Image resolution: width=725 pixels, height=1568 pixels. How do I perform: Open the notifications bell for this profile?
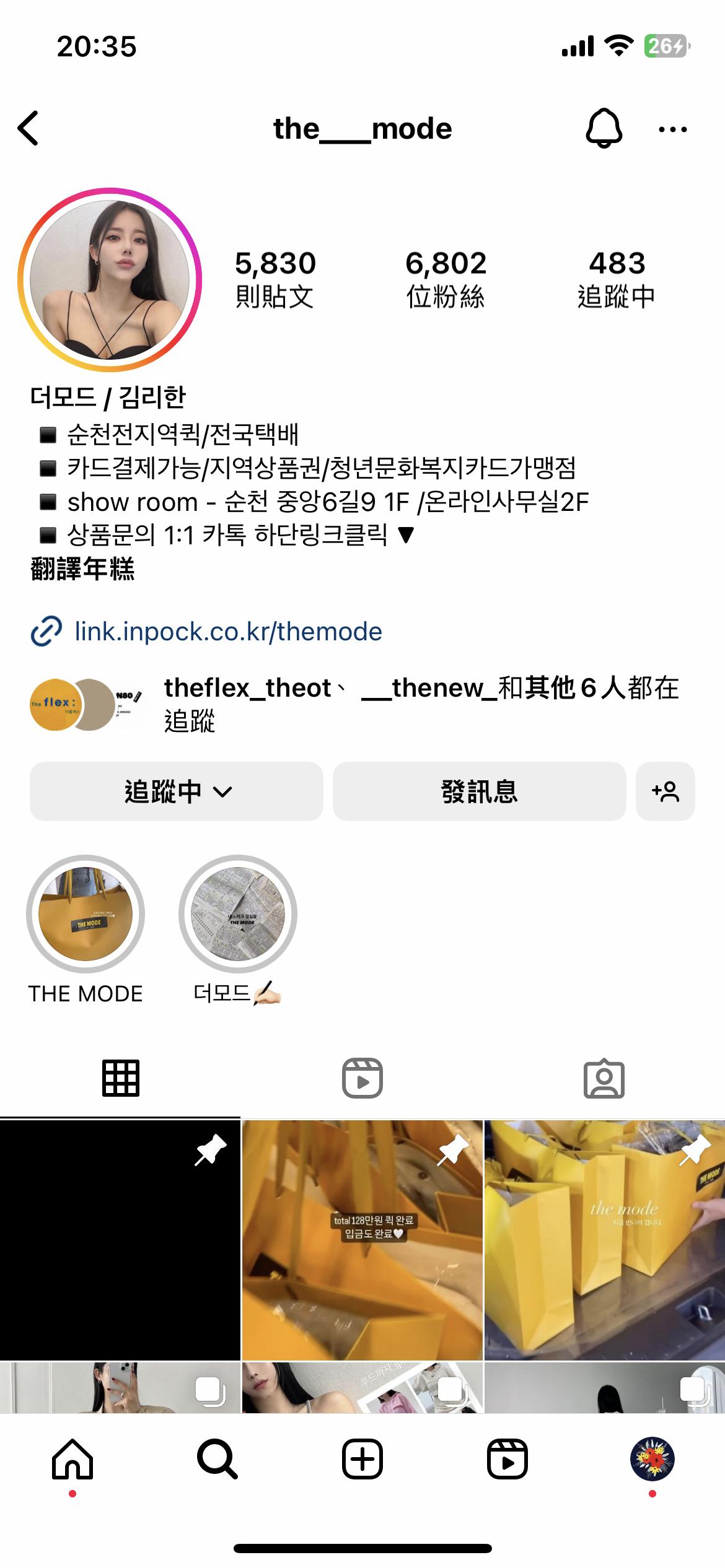604,129
